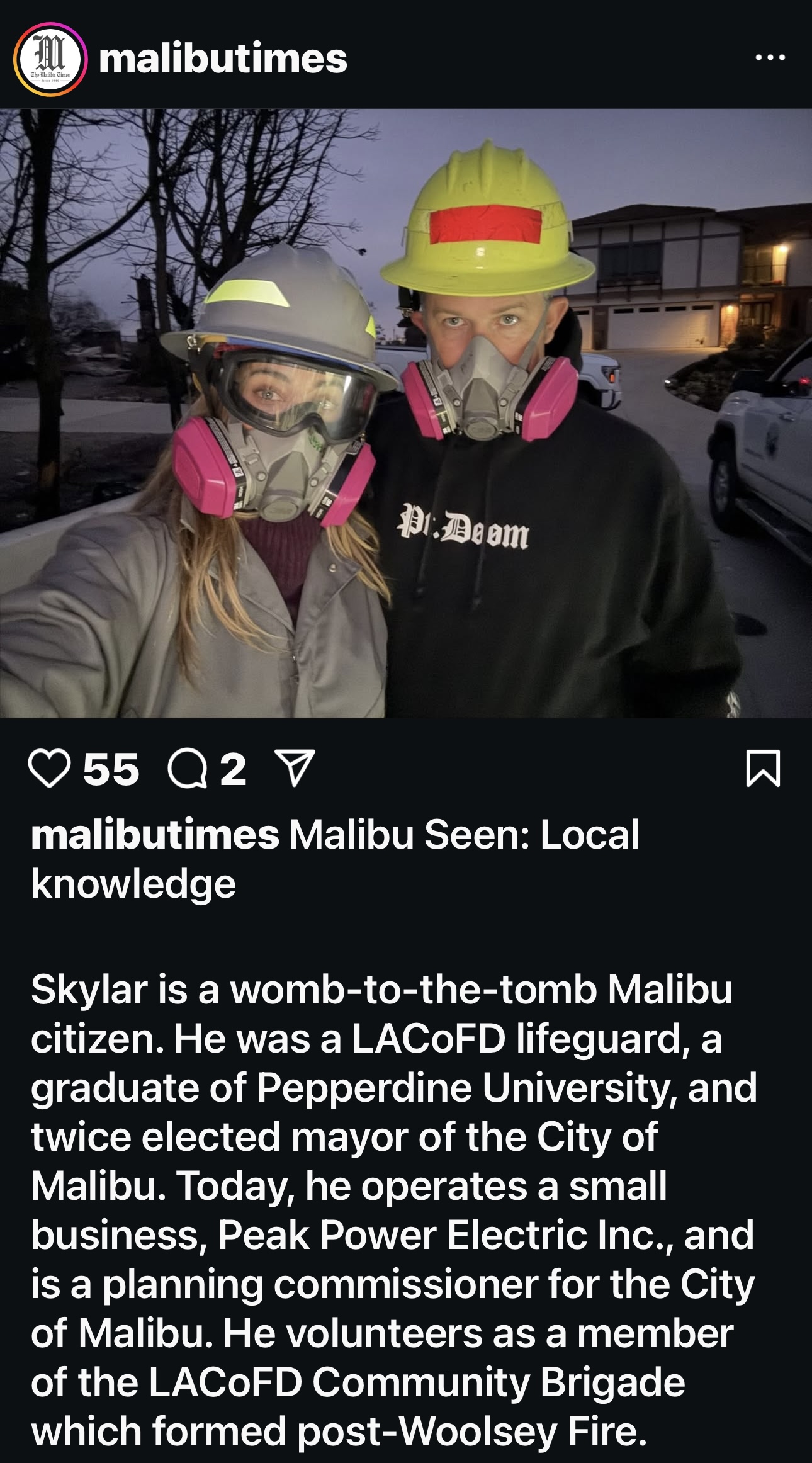Open the malibutimes profile picture

pos(50,59)
